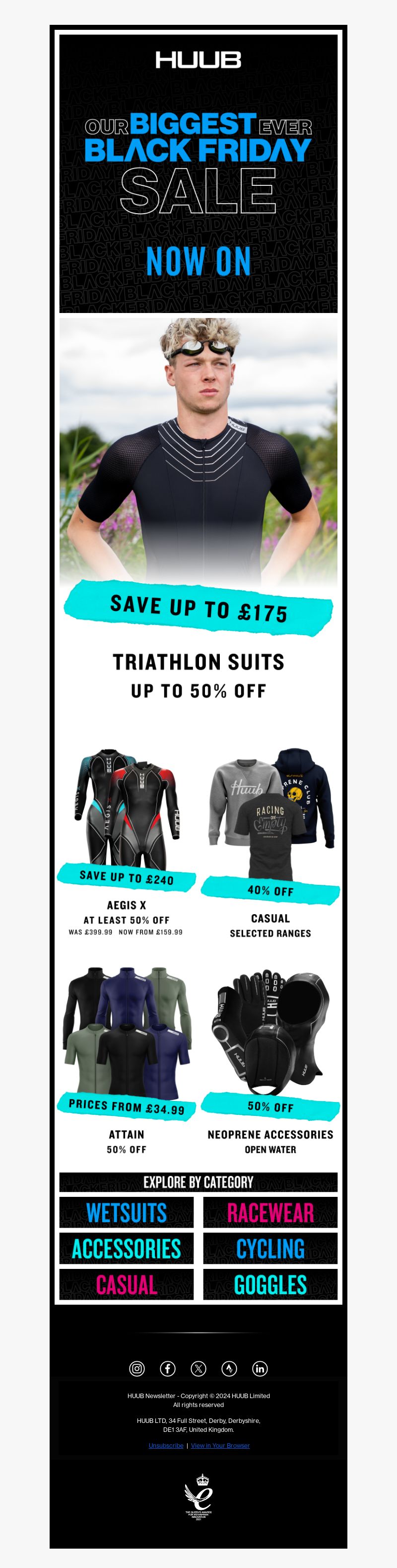
Task: Shop the Goggles category
Action: point(270,1285)
